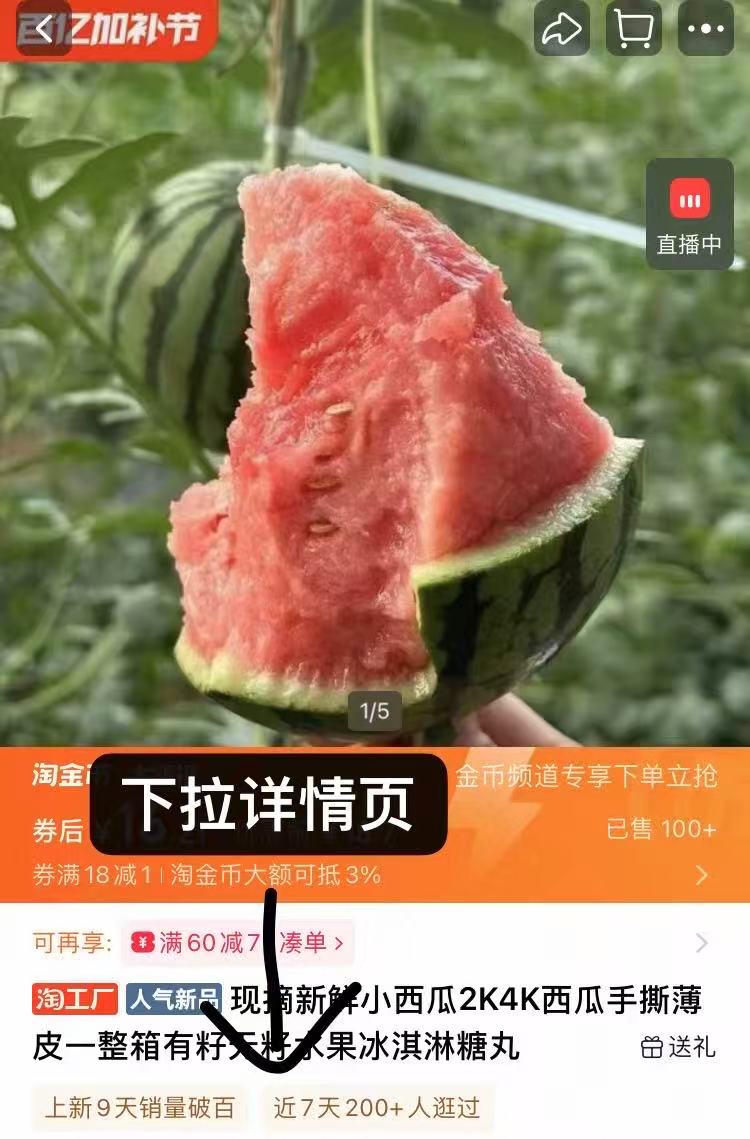Tap the watermelon product photo
750x1139 pixels.
point(375,400)
